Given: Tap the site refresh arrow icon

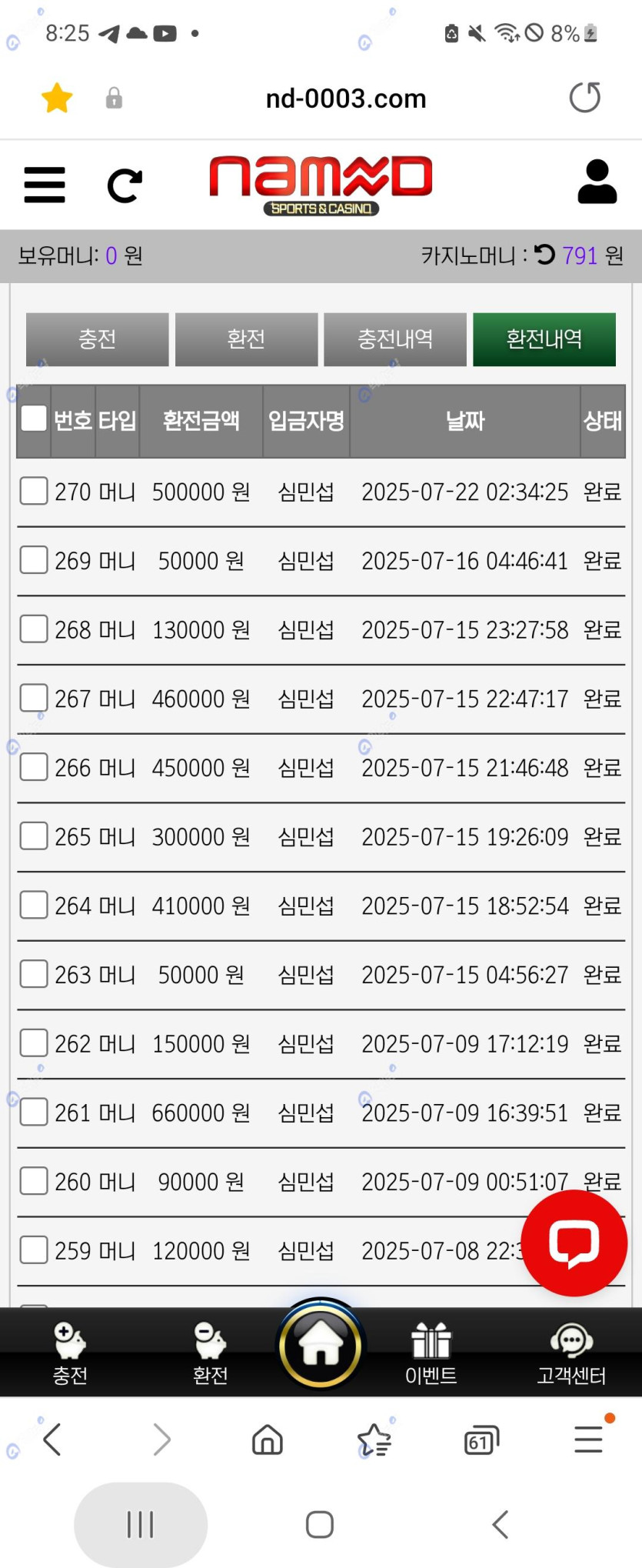Looking at the screenshot, I should click(125, 185).
